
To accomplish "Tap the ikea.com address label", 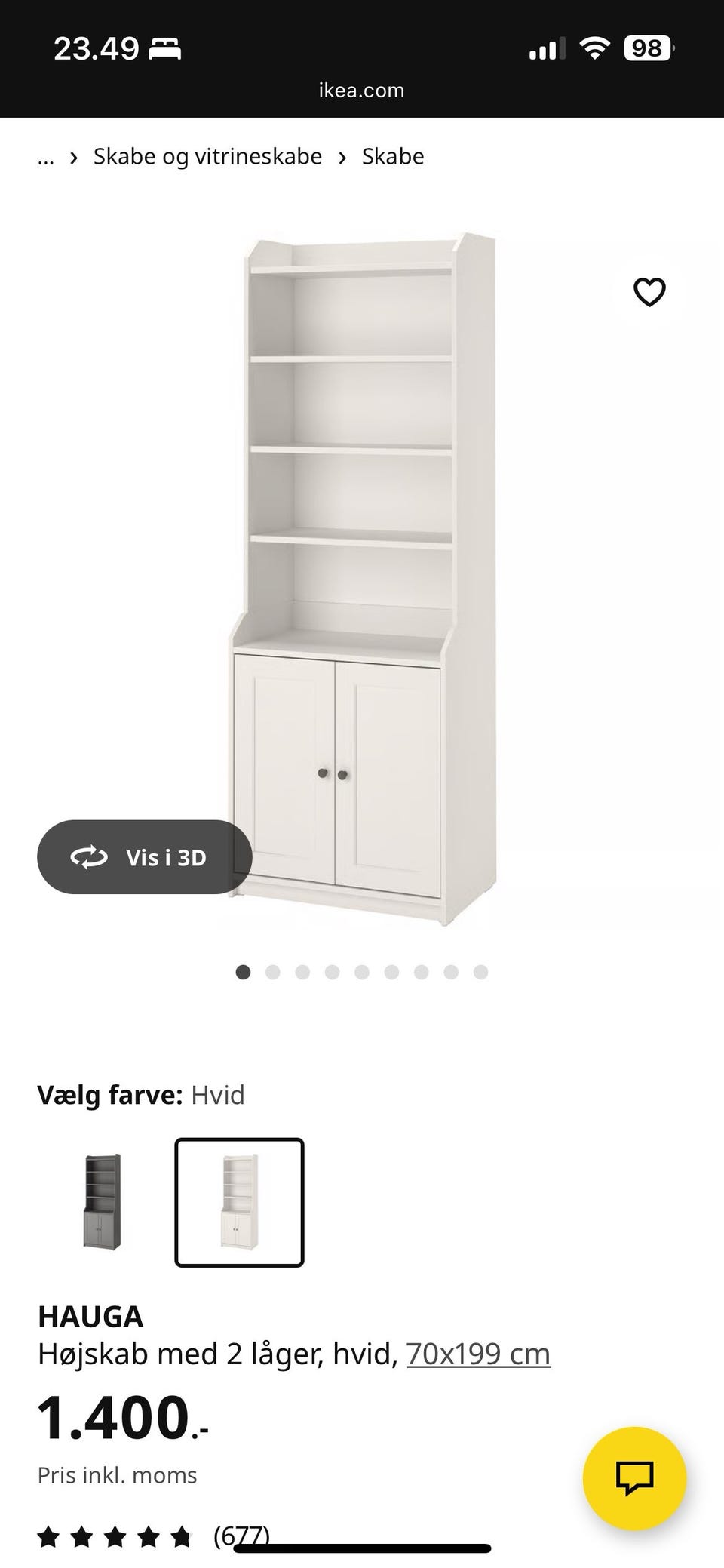I will pos(361,90).
